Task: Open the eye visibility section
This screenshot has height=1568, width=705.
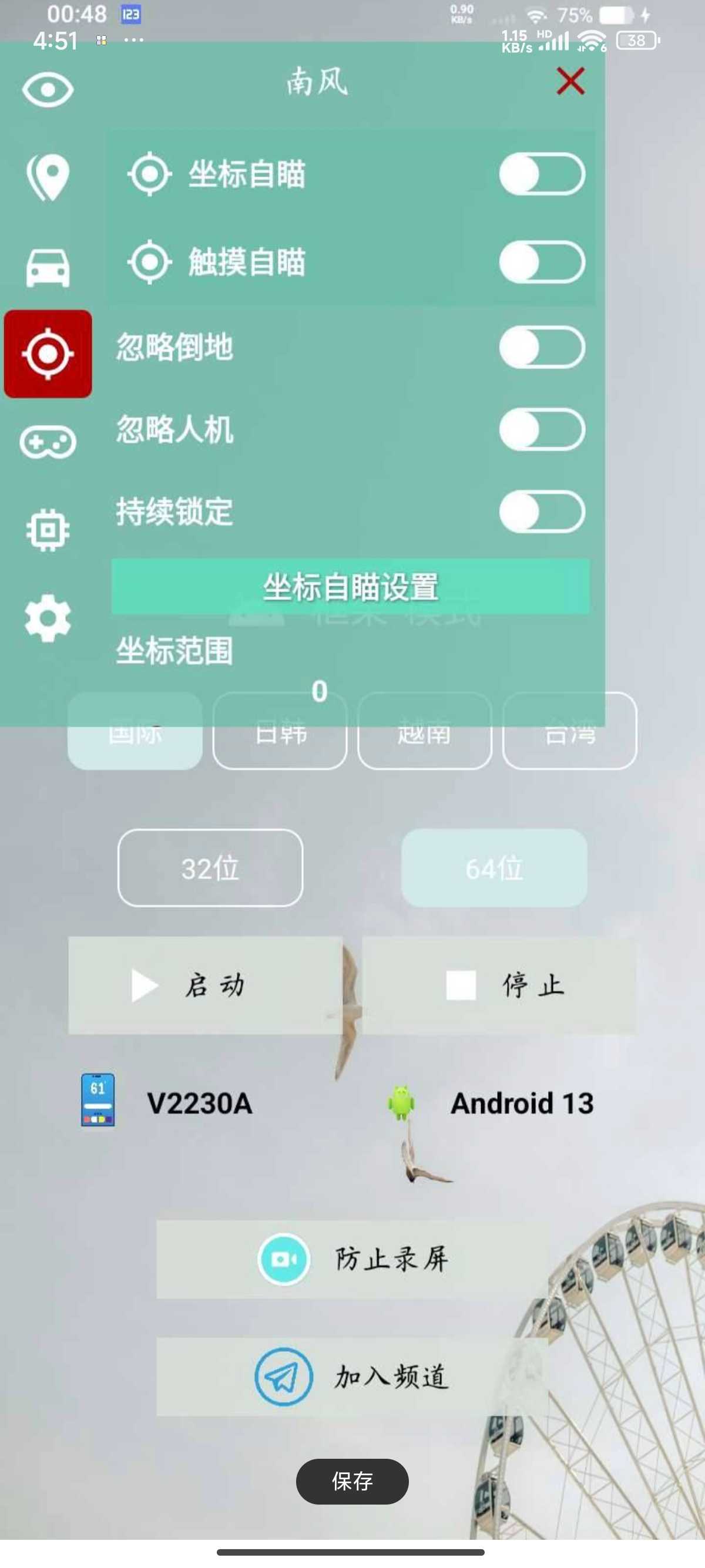Action: click(x=48, y=89)
